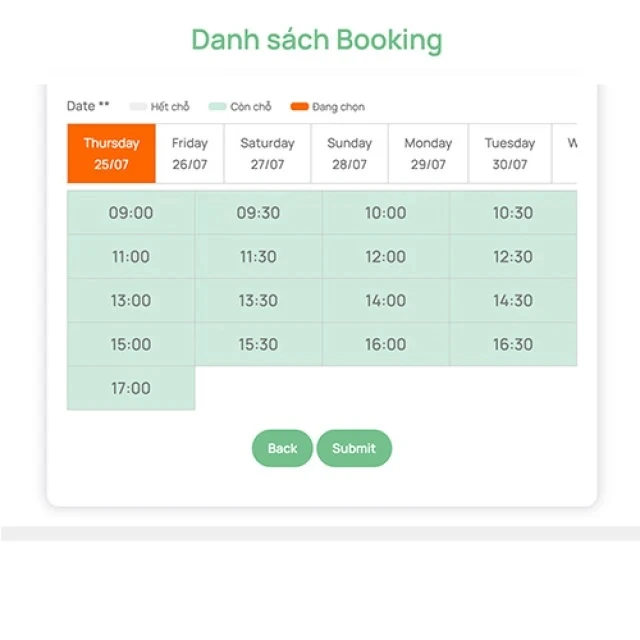
Task: Switch to Tuesday 30/07
Action: (x=510, y=154)
